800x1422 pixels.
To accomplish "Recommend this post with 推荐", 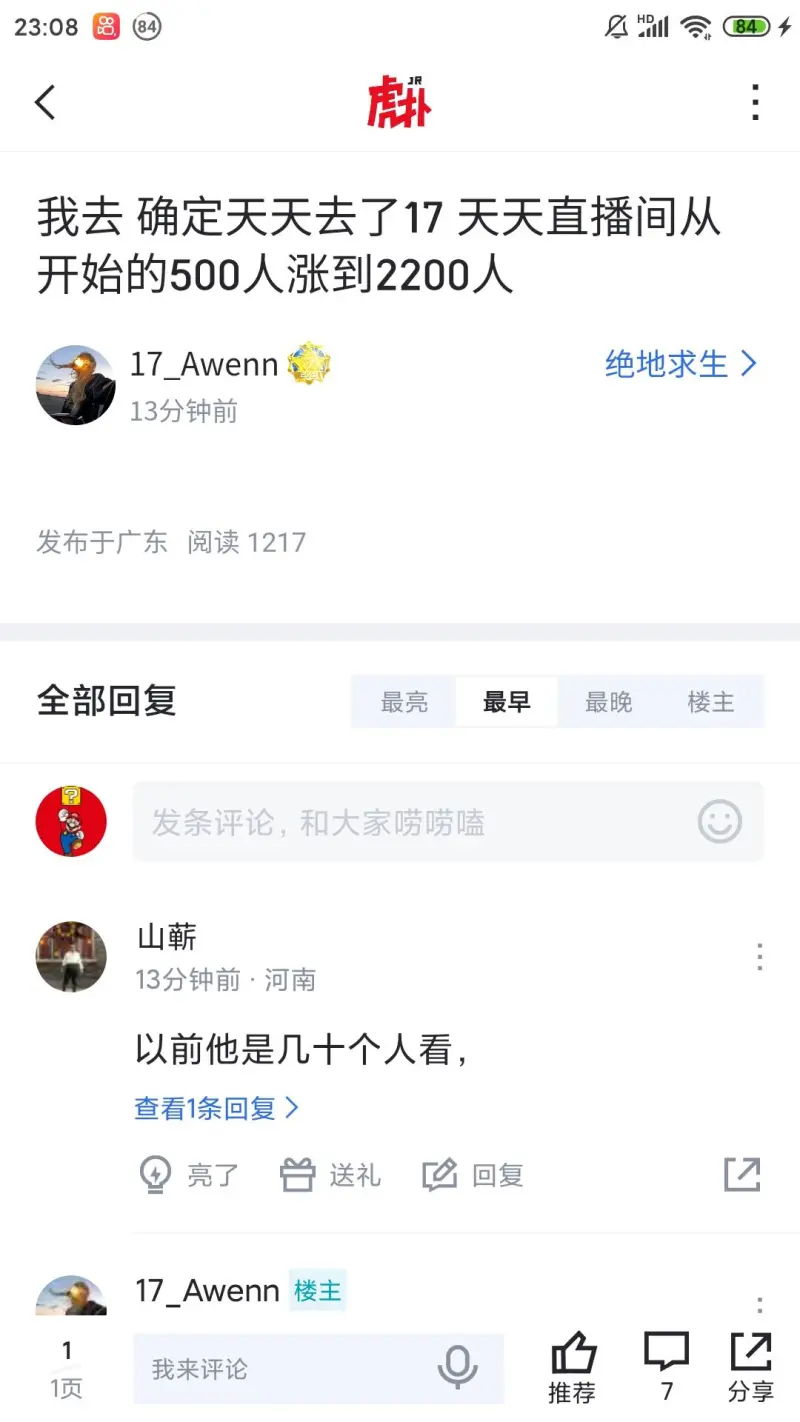I will [x=573, y=1368].
